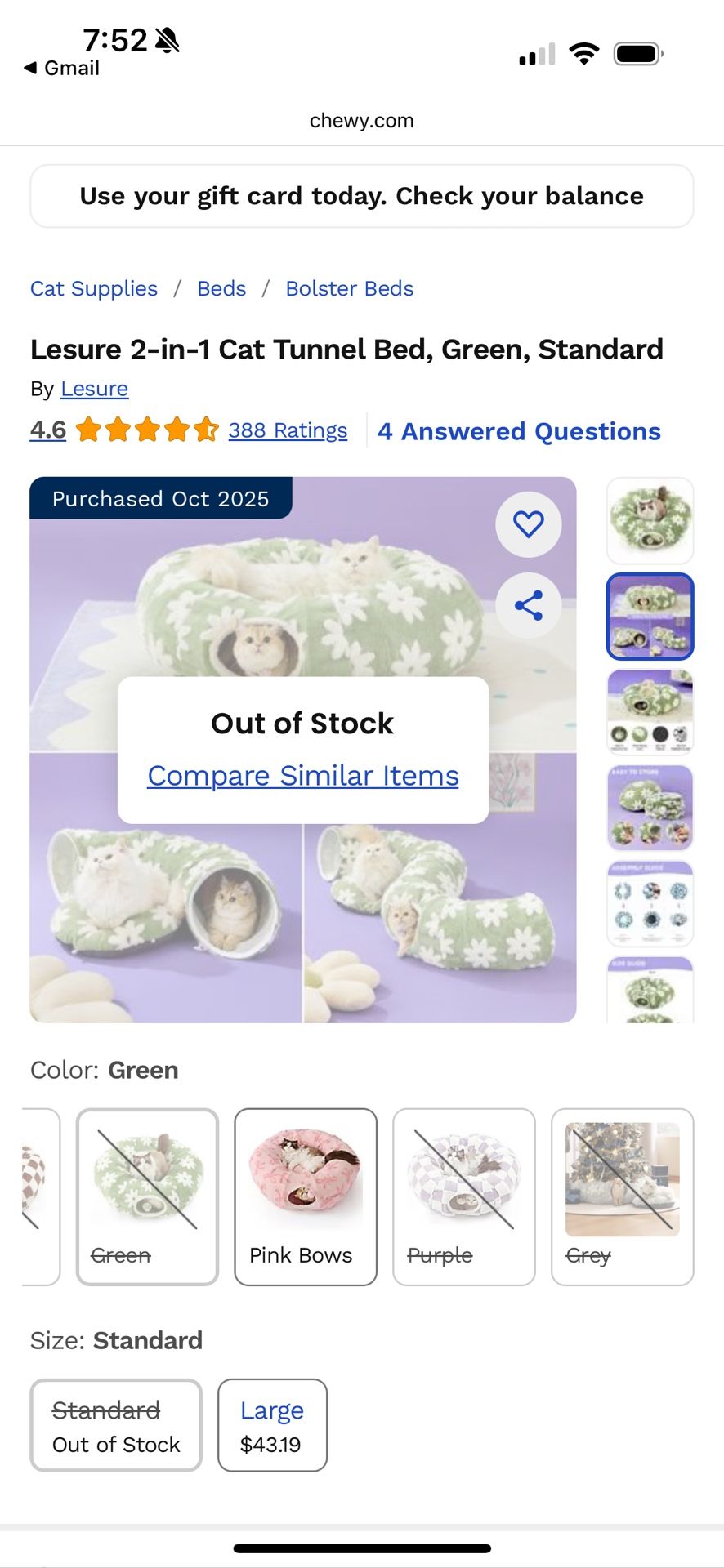This screenshot has width=724, height=1568.
Task: Select the Grey color option
Action: click(x=622, y=1196)
